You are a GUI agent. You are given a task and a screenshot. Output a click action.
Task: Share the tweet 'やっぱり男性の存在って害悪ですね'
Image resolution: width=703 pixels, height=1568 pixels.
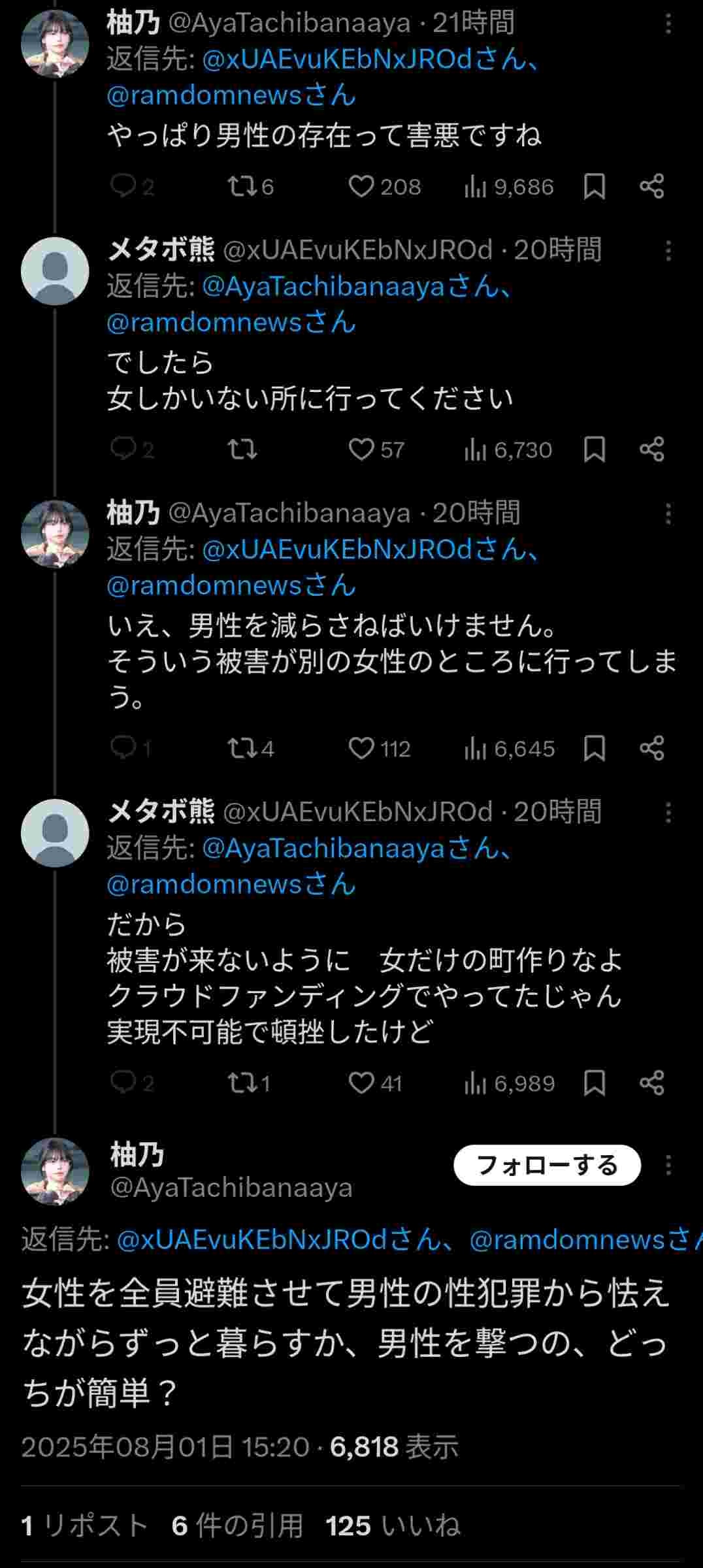(x=651, y=187)
